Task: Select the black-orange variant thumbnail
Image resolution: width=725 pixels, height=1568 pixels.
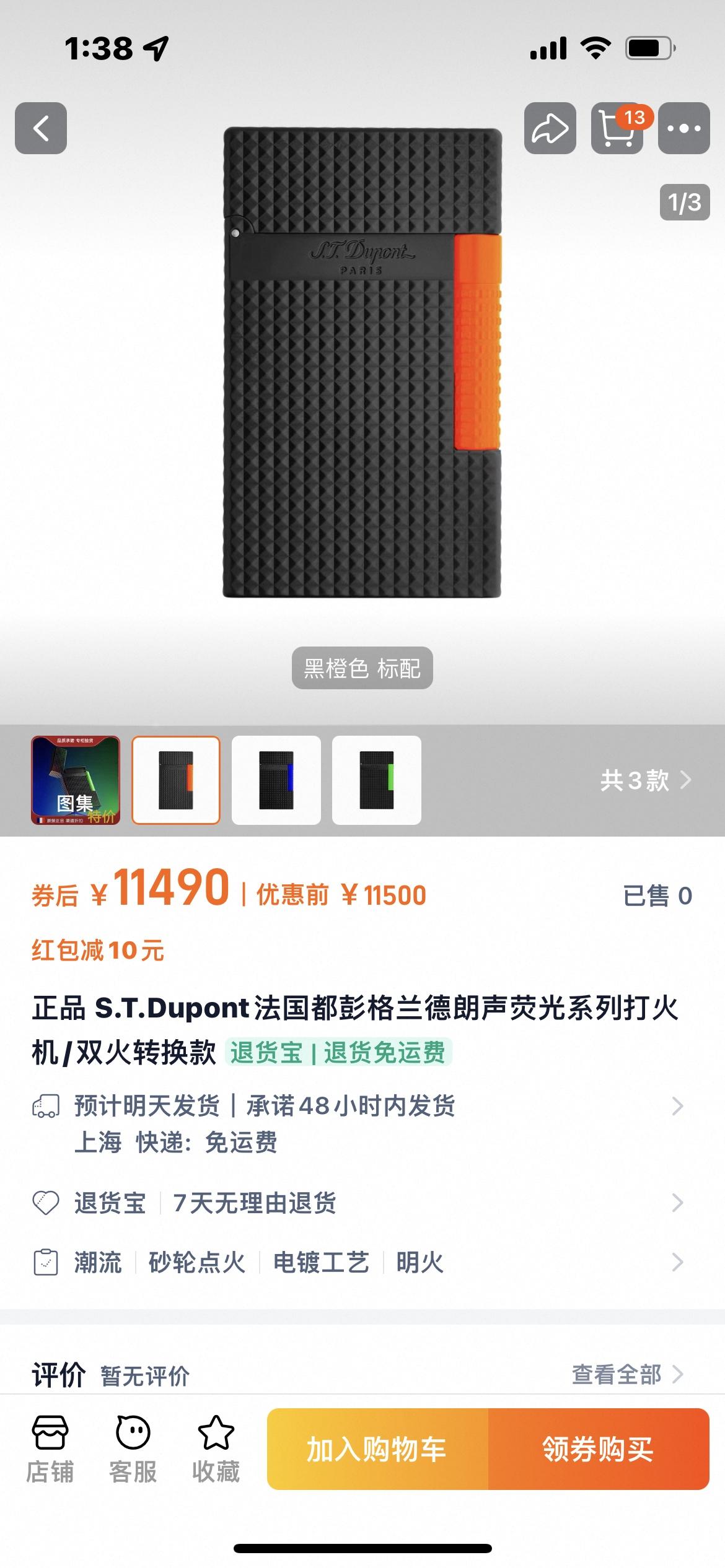Action: click(x=176, y=780)
